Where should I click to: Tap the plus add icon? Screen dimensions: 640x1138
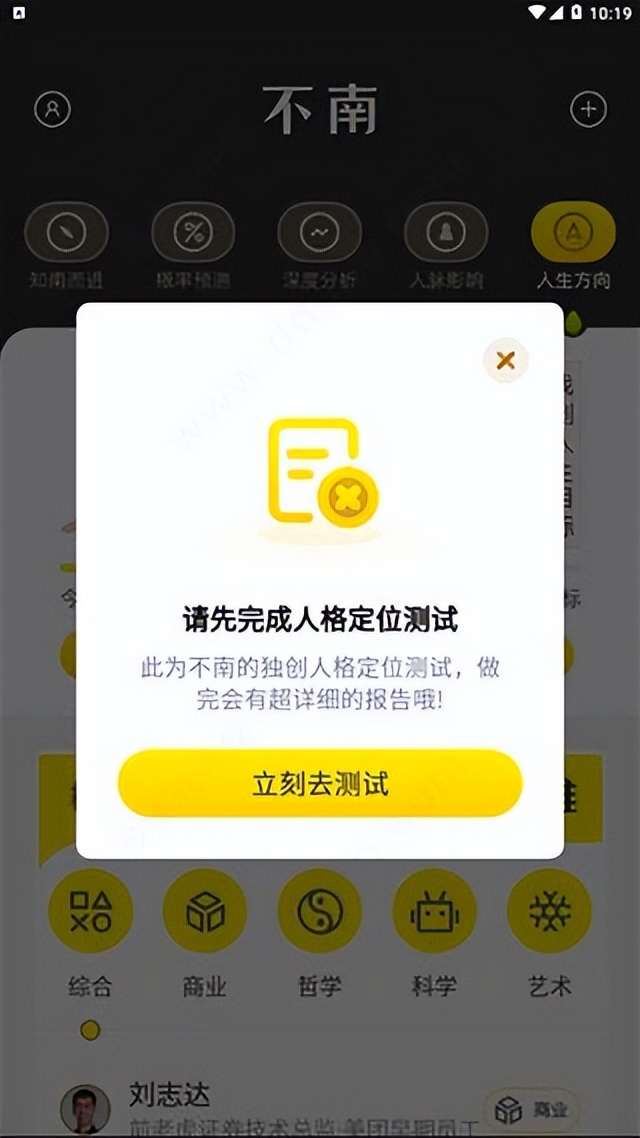(x=588, y=109)
